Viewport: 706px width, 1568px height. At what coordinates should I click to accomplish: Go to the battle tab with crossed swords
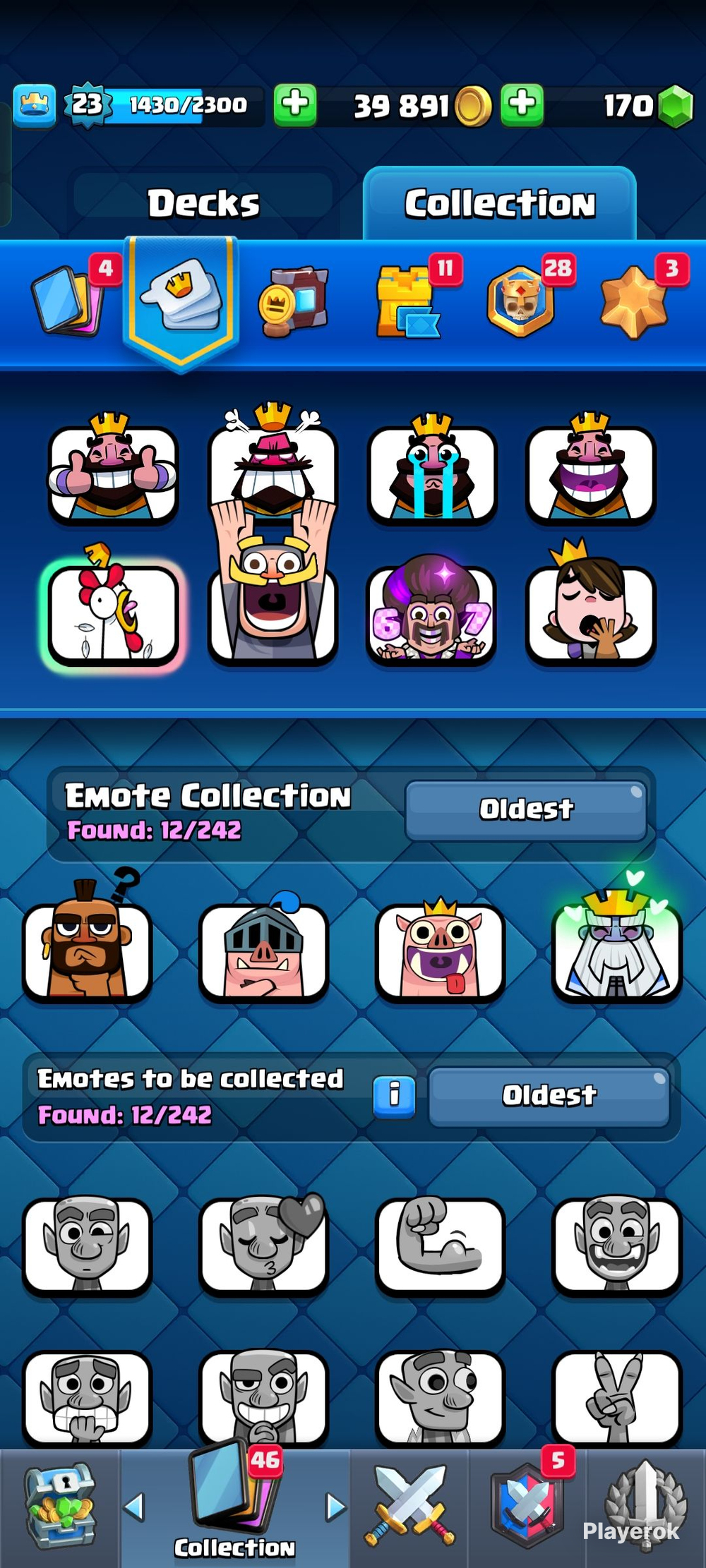(409, 1506)
